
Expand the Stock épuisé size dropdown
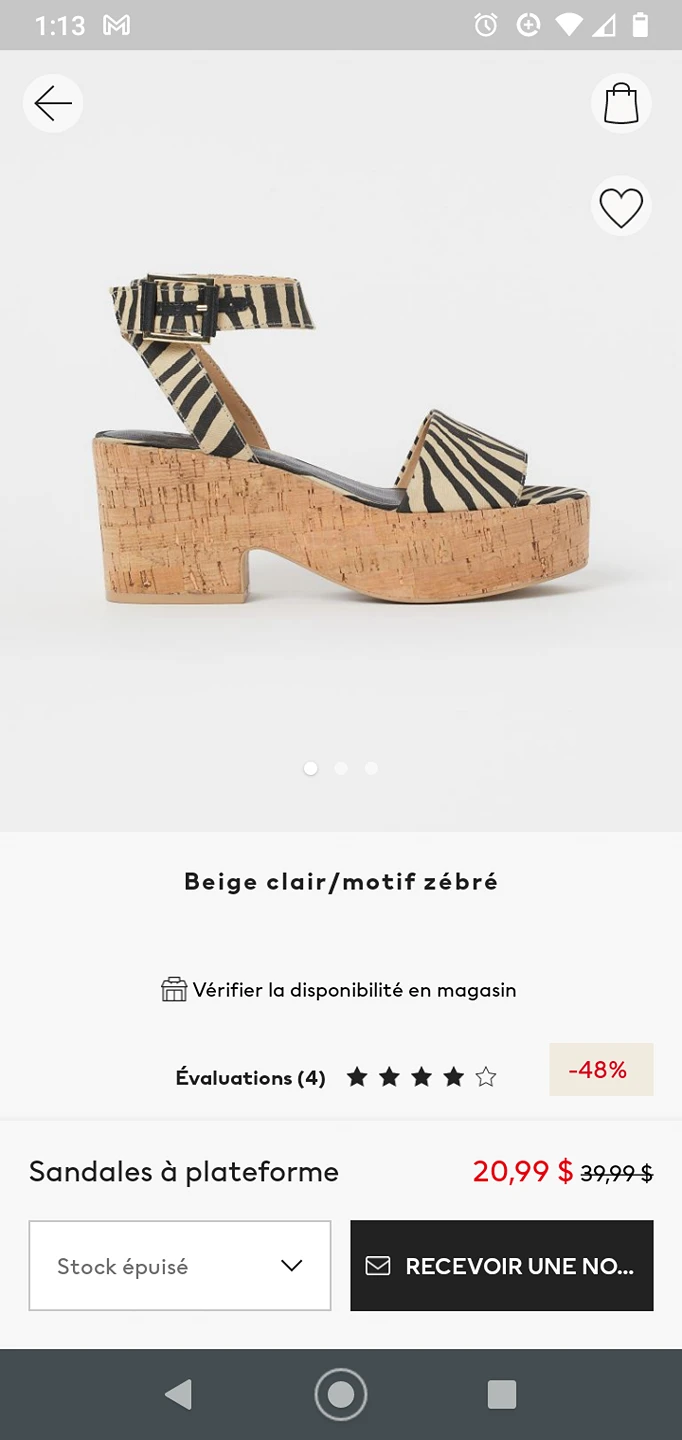pos(180,1265)
